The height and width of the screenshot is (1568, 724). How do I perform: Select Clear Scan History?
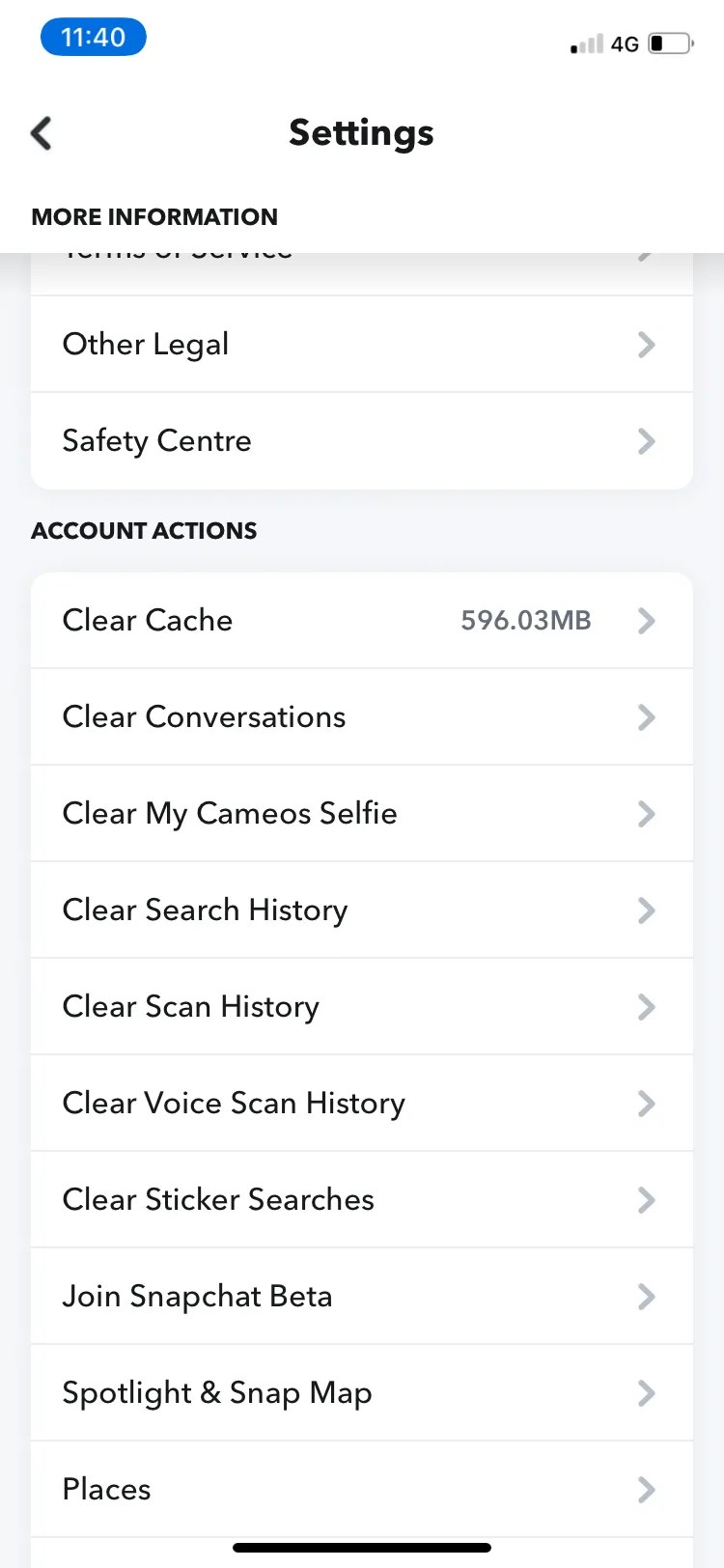362,1006
